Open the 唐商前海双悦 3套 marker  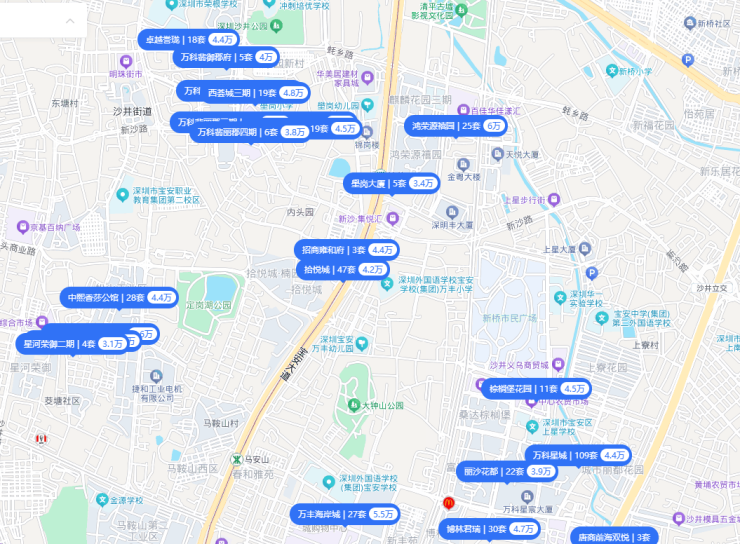point(613,537)
